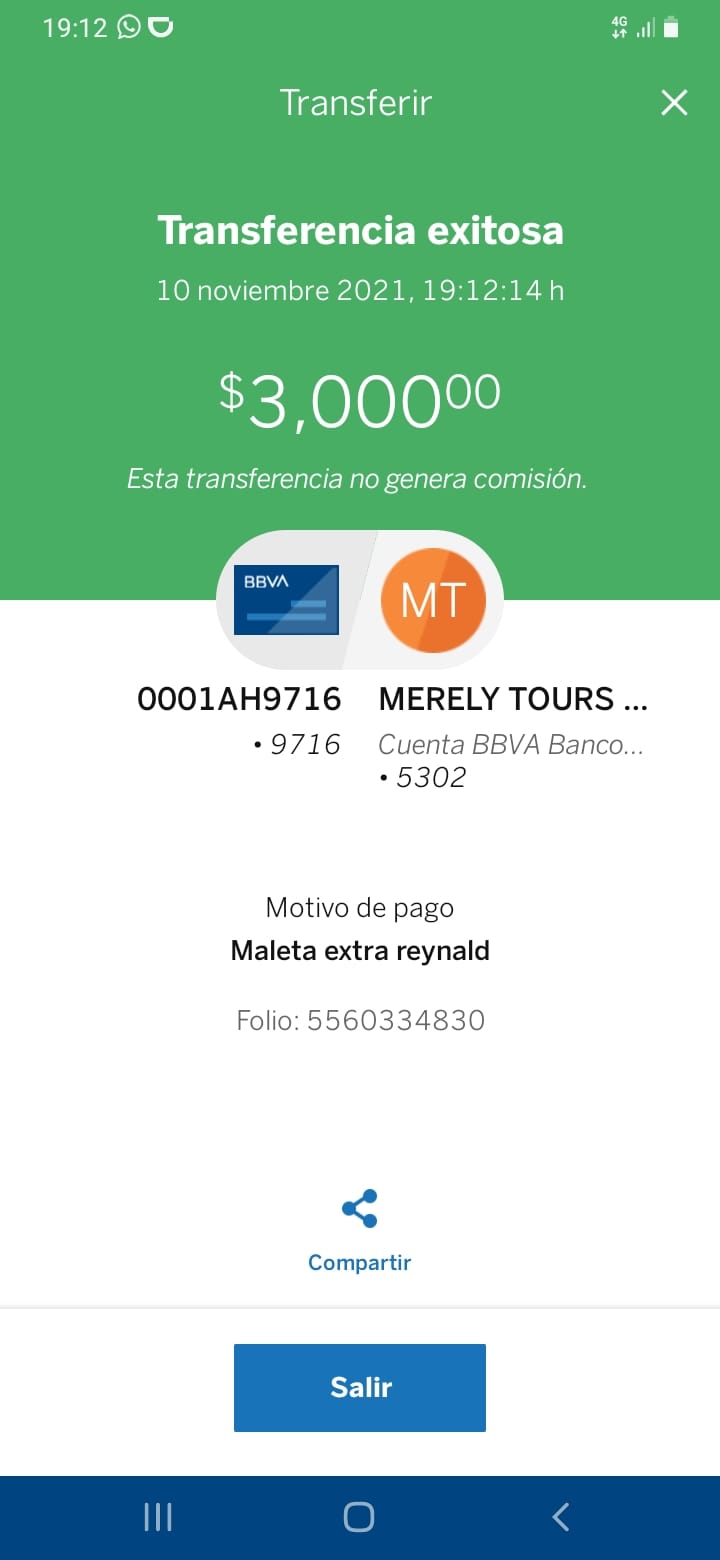Open recent apps from the navigation bar
This screenshot has height=1560, width=720.
coord(158,1517)
